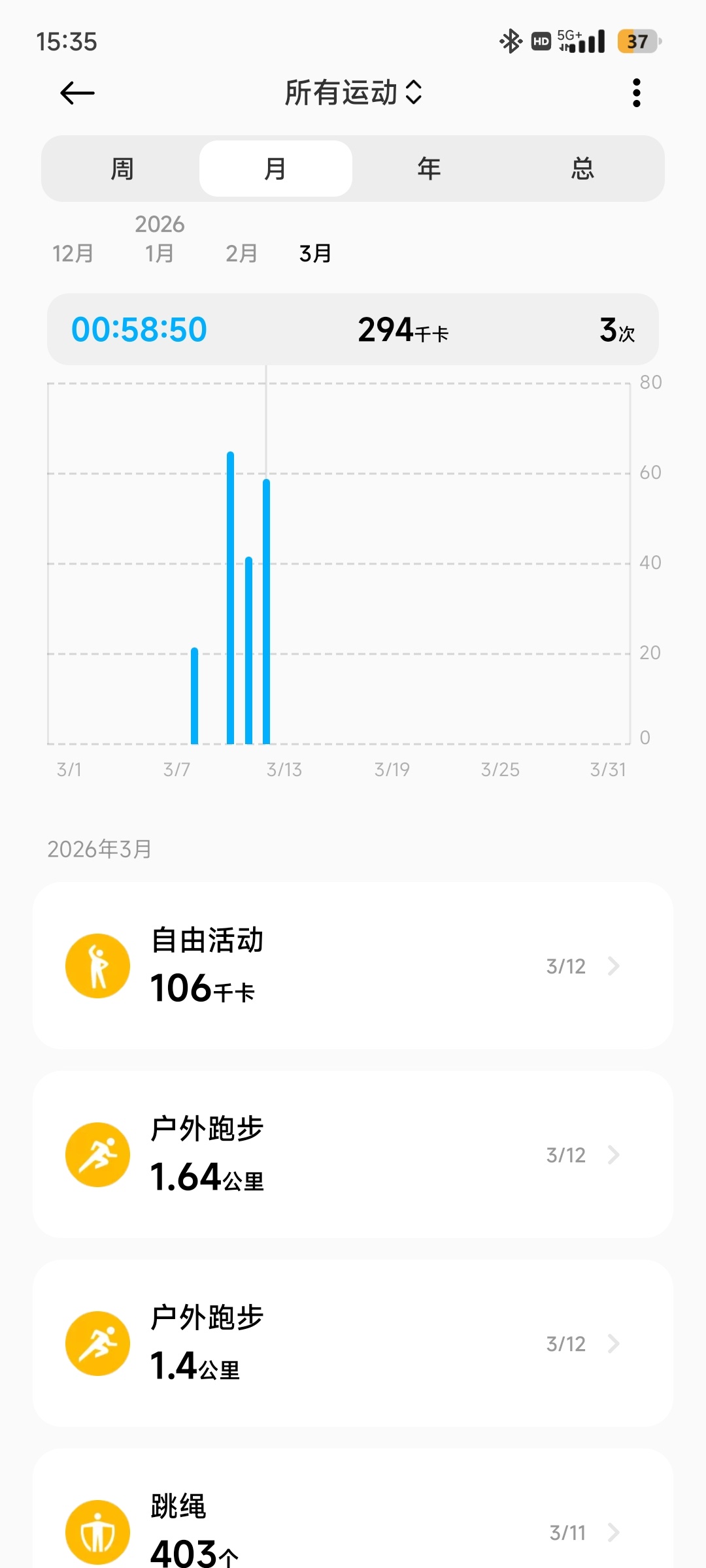Open the 自由活动 (free activity) card icon

point(97,965)
